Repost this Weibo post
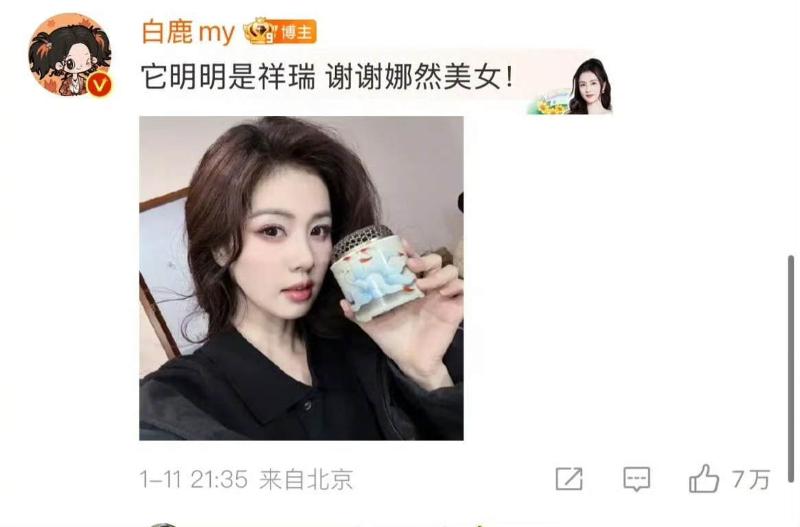Screen dimensions: 800x527 (x=569, y=479)
